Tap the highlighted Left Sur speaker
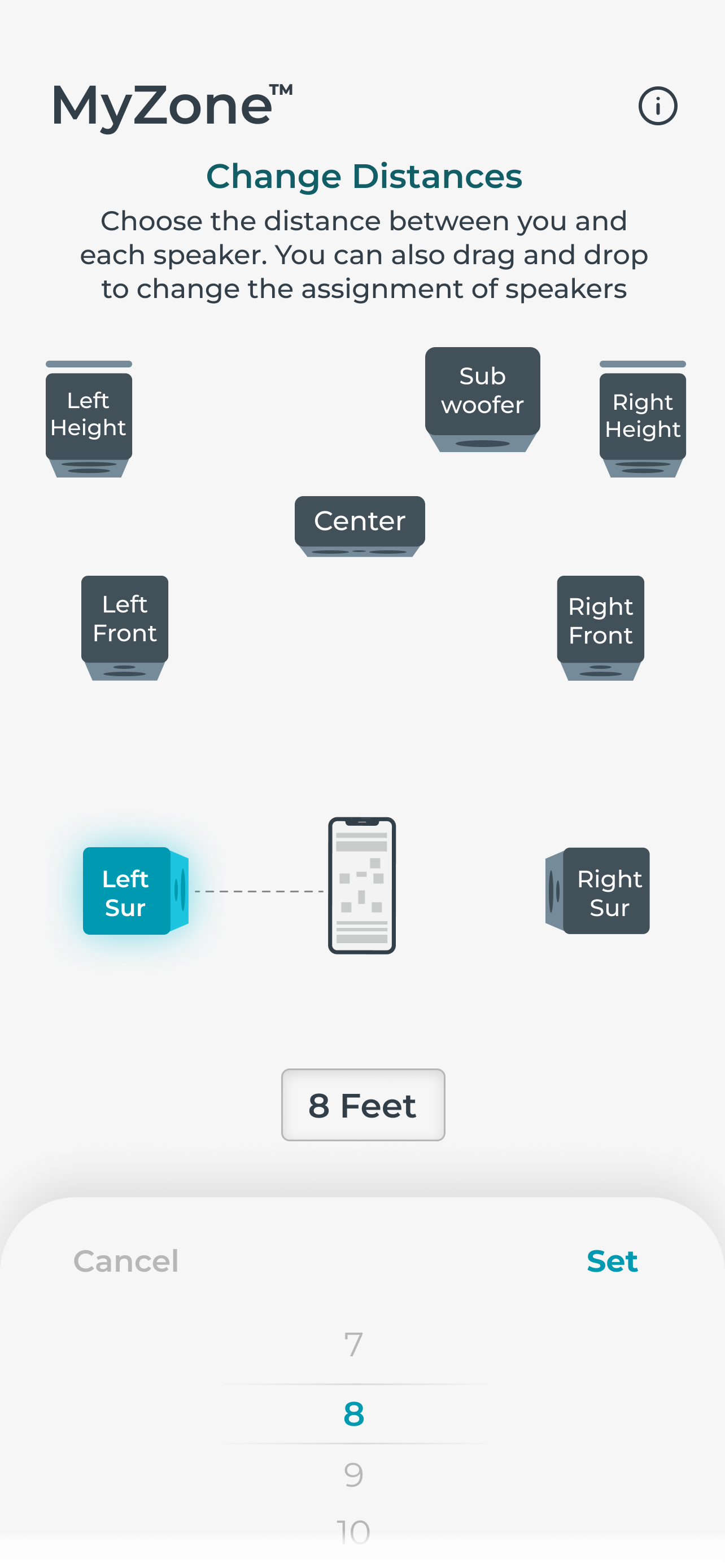 (128, 891)
